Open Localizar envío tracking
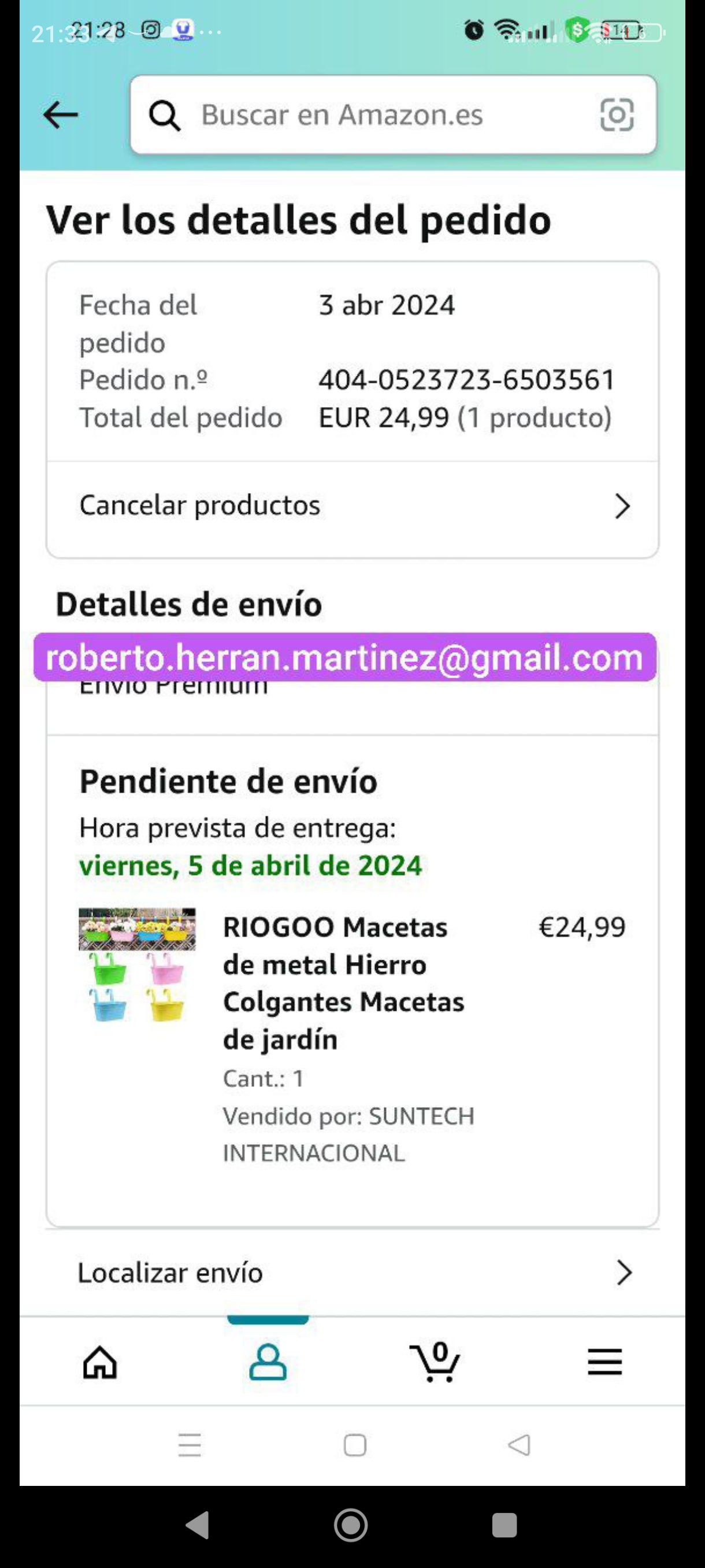 coord(353,1273)
